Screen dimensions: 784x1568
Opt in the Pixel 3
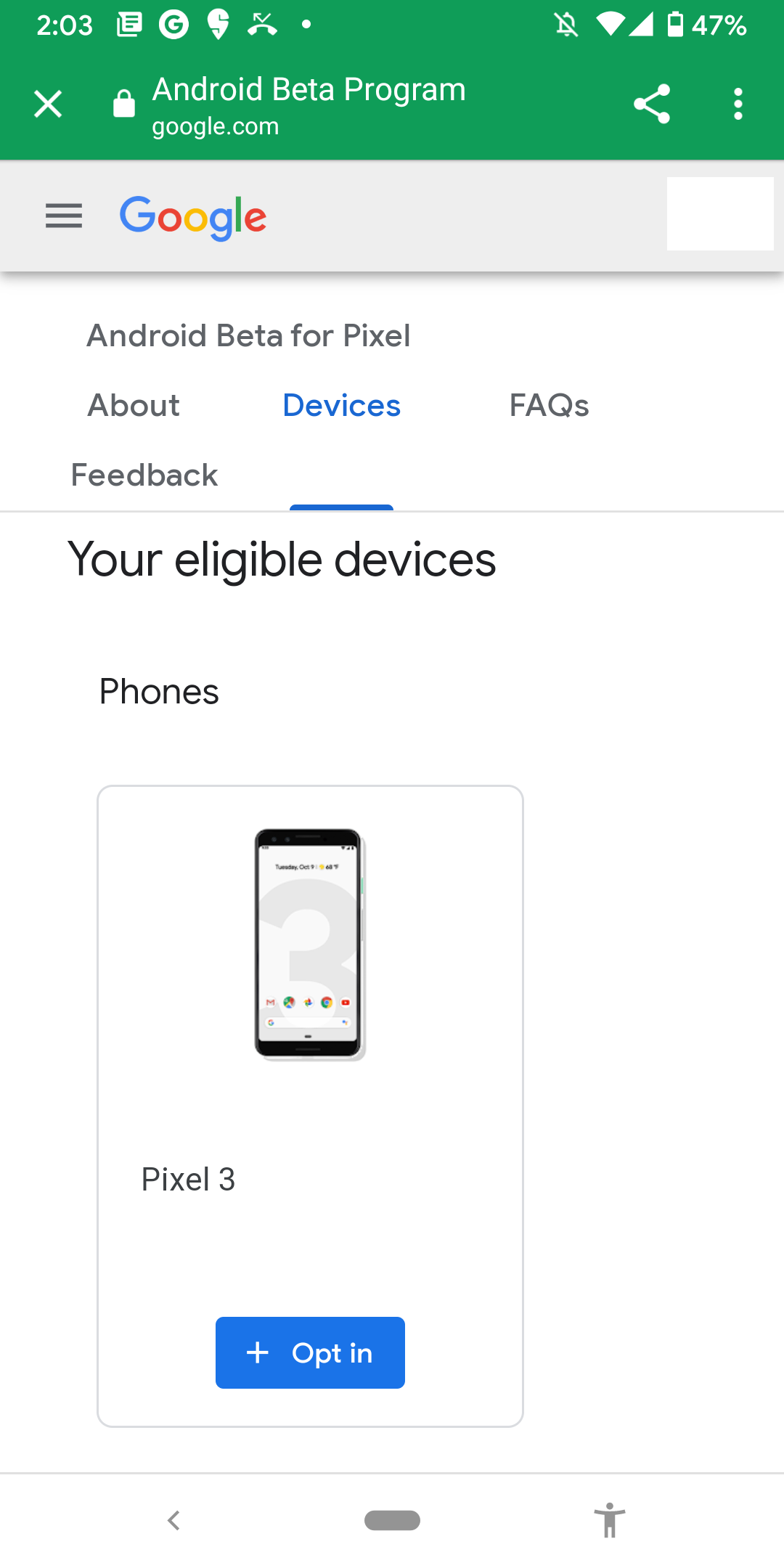pyautogui.click(x=310, y=1352)
